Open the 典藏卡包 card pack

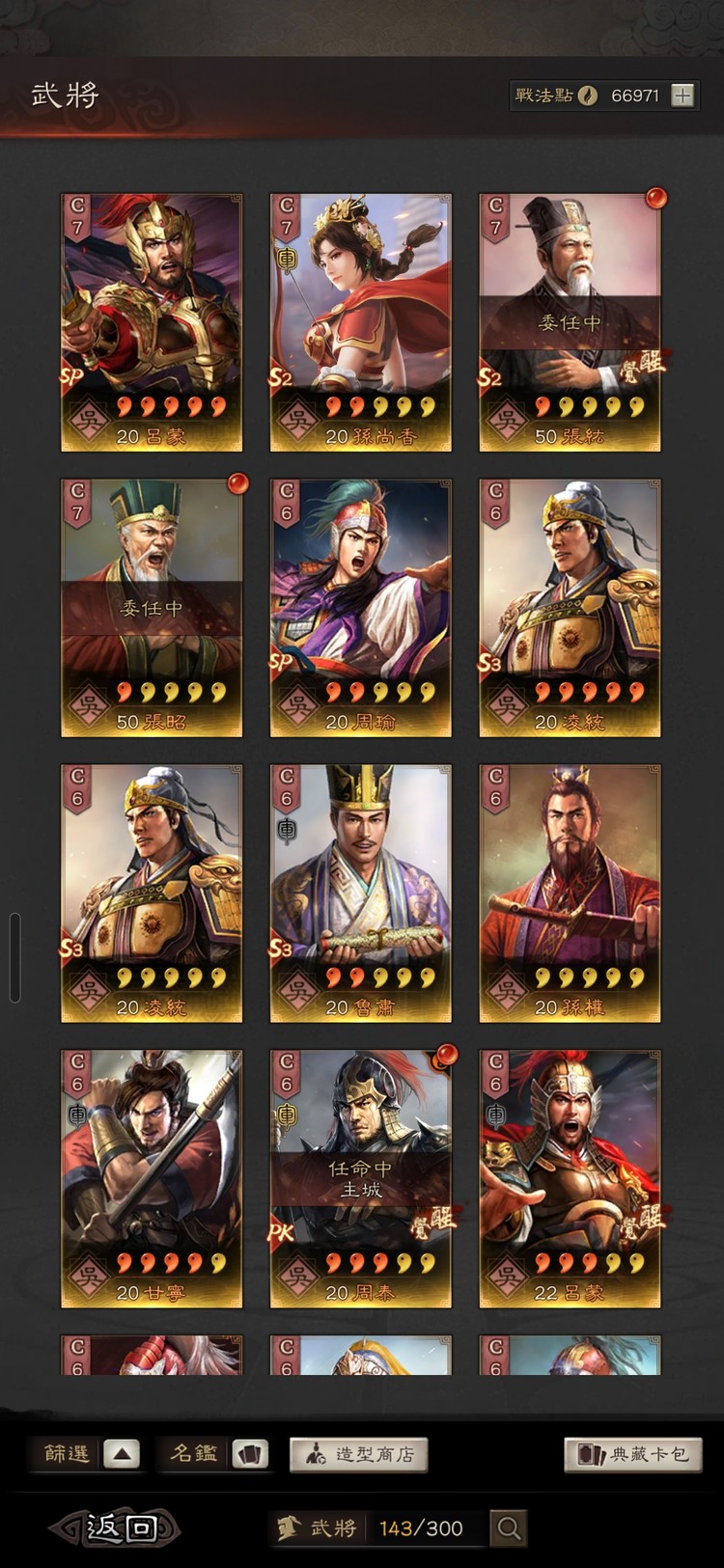coord(632,1454)
